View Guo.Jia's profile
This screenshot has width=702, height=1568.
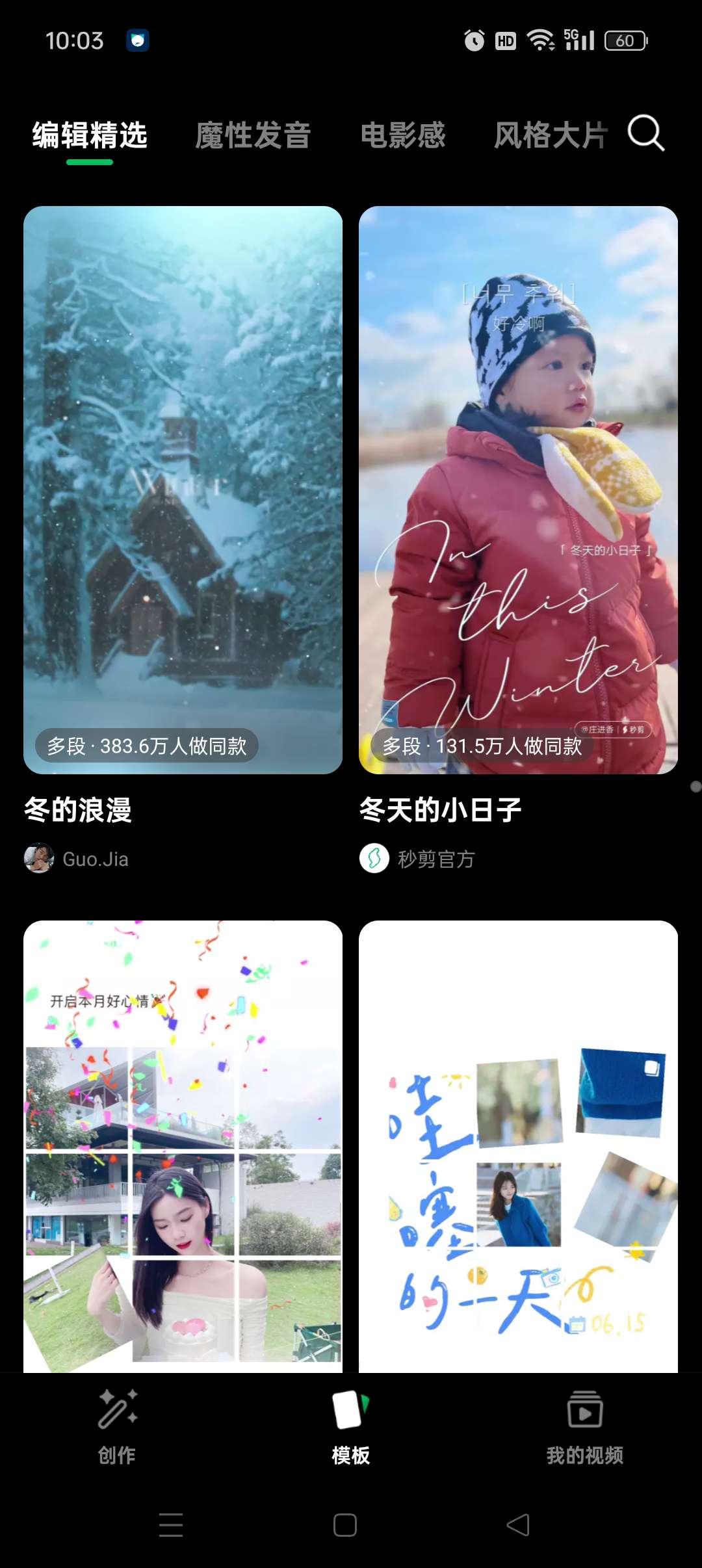pyautogui.click(x=77, y=859)
